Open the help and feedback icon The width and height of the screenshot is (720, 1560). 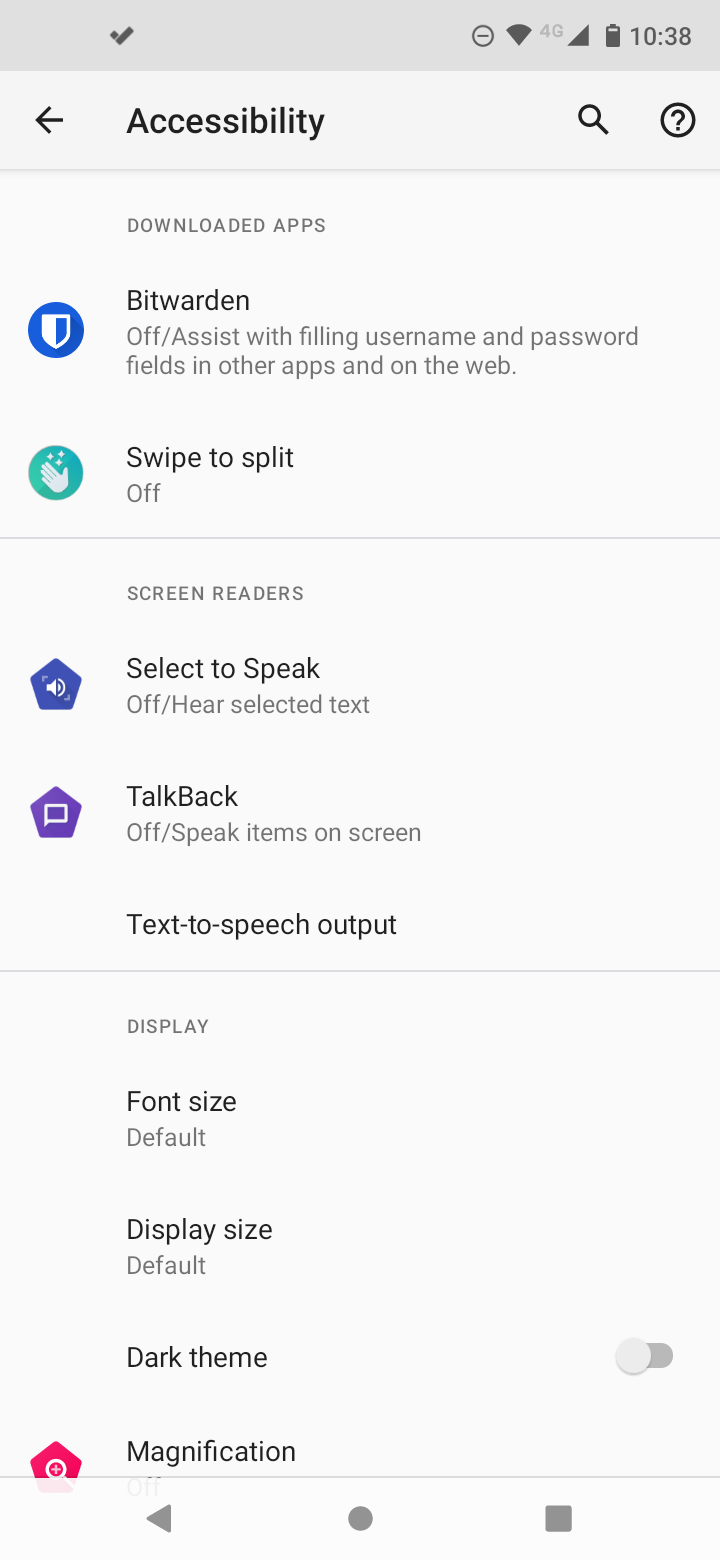(677, 121)
